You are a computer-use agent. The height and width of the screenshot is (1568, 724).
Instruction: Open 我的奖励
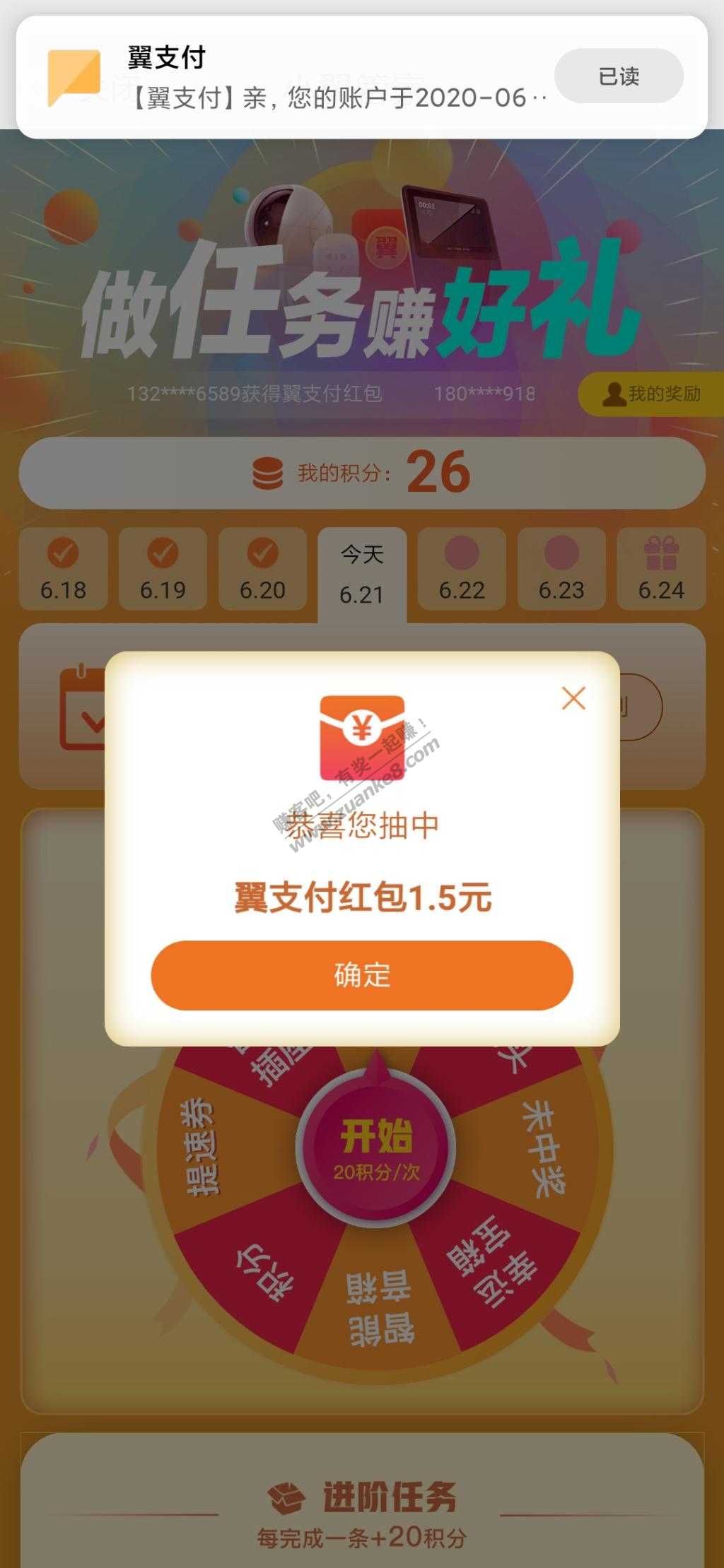(652, 394)
